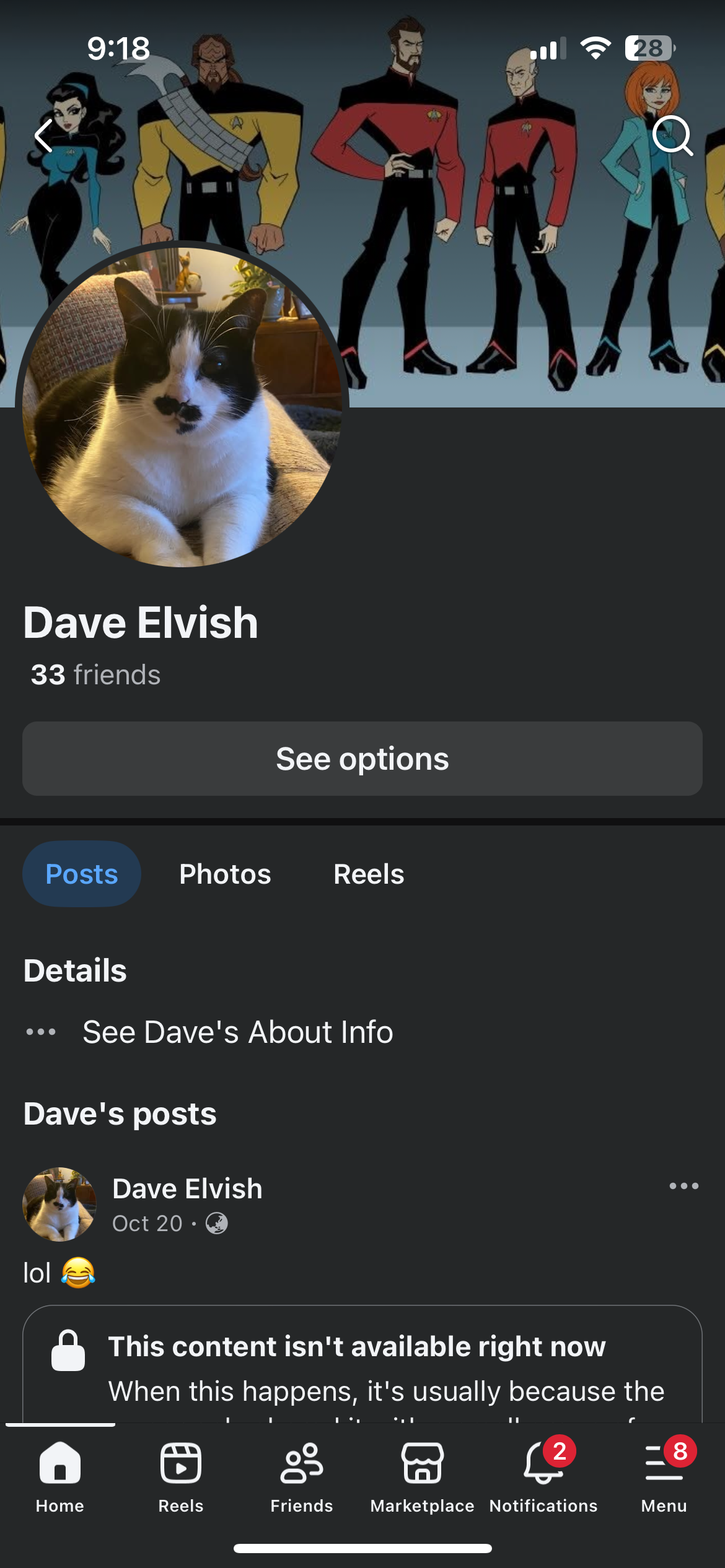Select the Posts tab

coord(82,874)
